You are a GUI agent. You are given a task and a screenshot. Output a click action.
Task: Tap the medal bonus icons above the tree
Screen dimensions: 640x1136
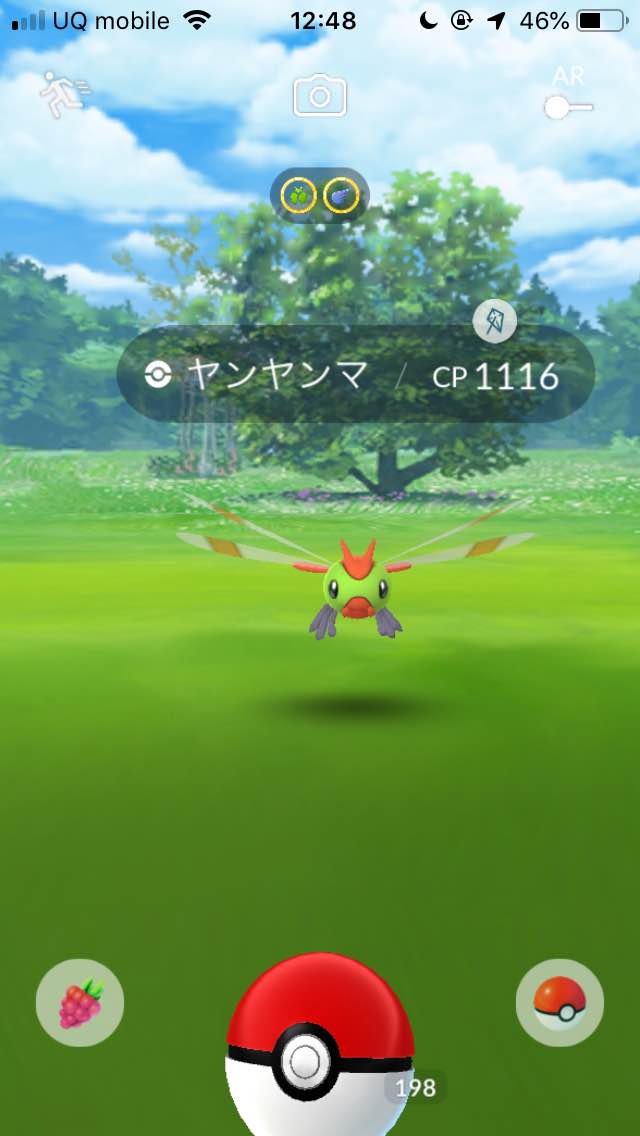click(x=319, y=195)
